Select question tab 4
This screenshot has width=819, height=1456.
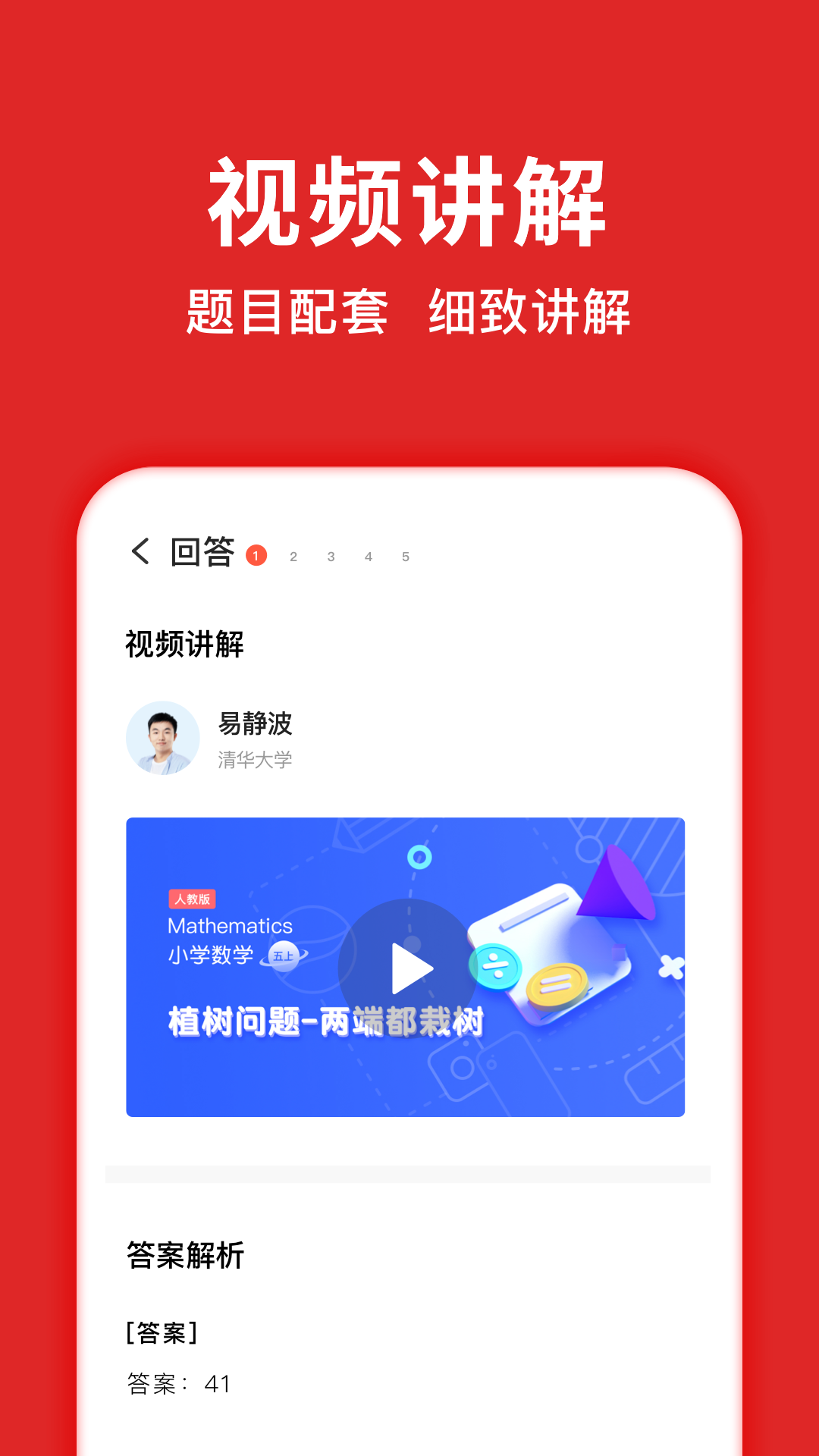click(x=369, y=556)
